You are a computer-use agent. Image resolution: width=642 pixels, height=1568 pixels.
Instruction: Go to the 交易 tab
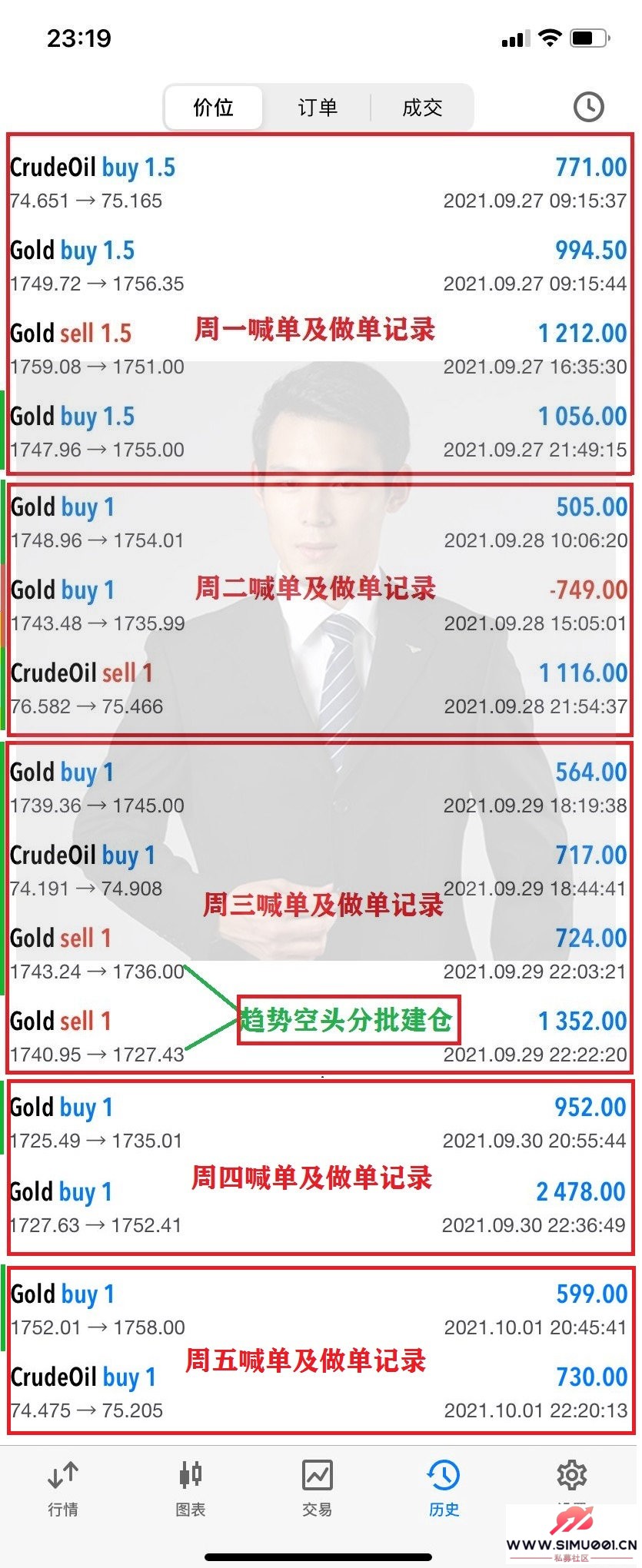(317, 1488)
